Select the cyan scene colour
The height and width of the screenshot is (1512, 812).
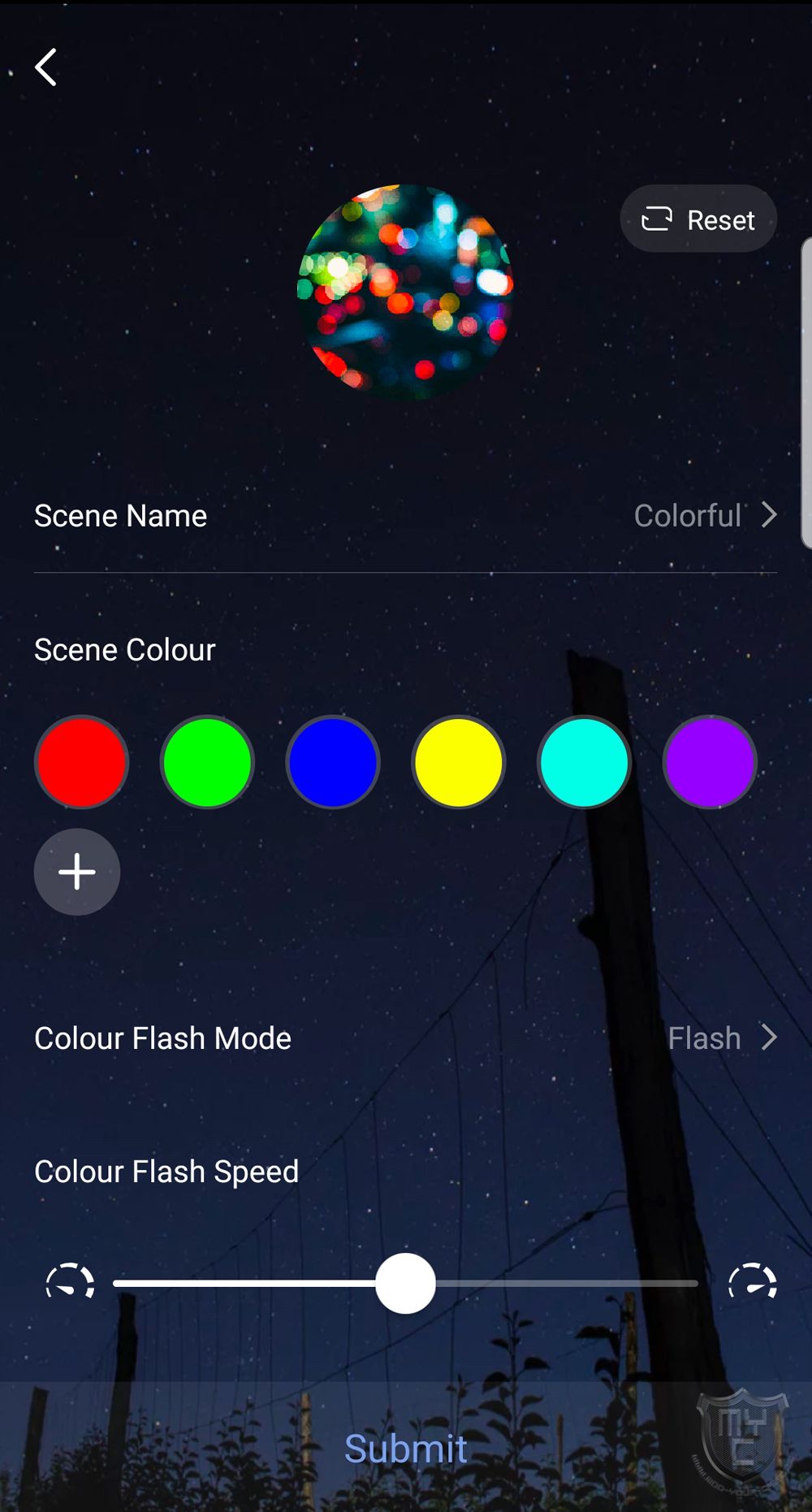click(584, 762)
